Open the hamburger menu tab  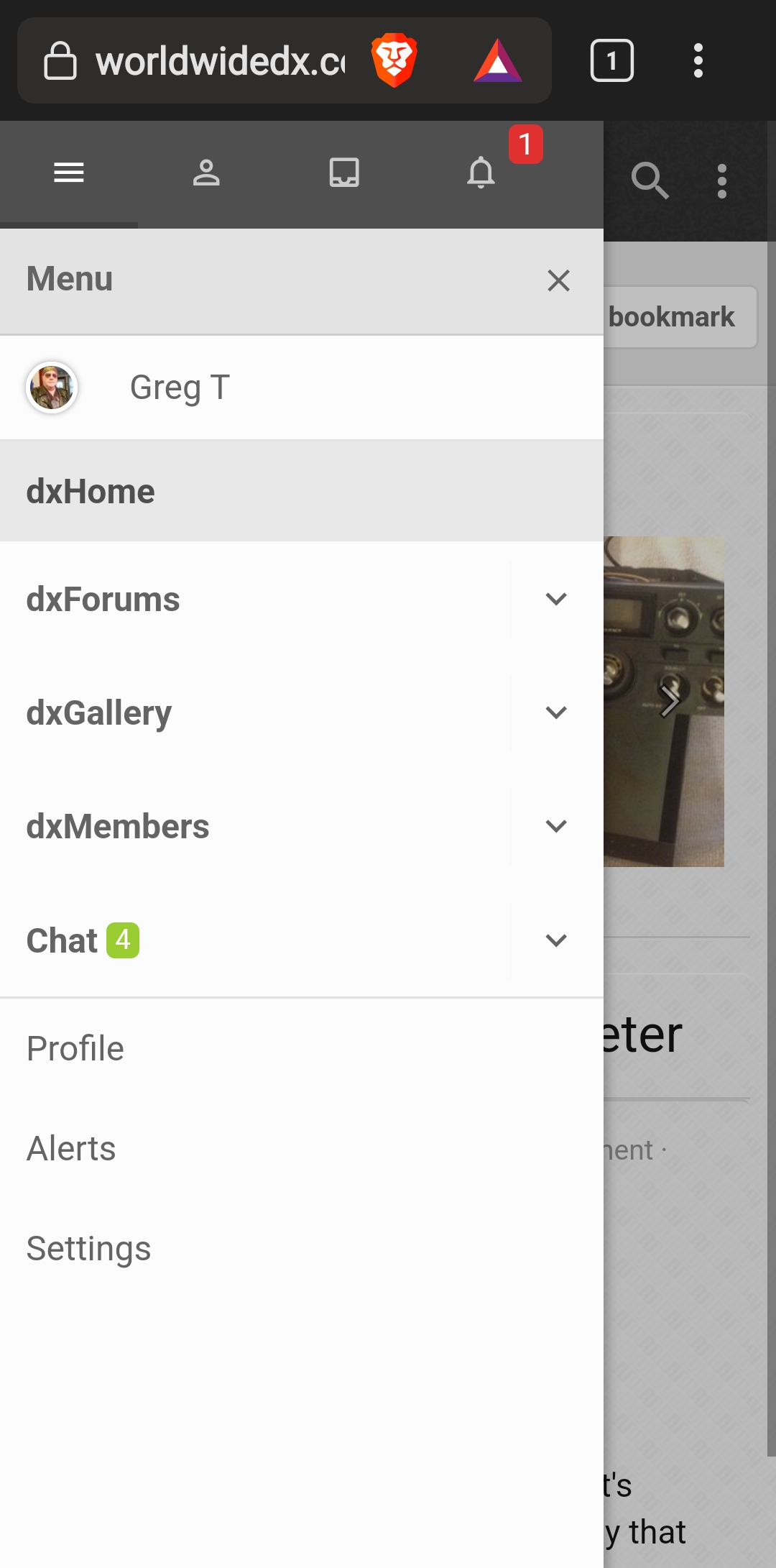coord(69,173)
